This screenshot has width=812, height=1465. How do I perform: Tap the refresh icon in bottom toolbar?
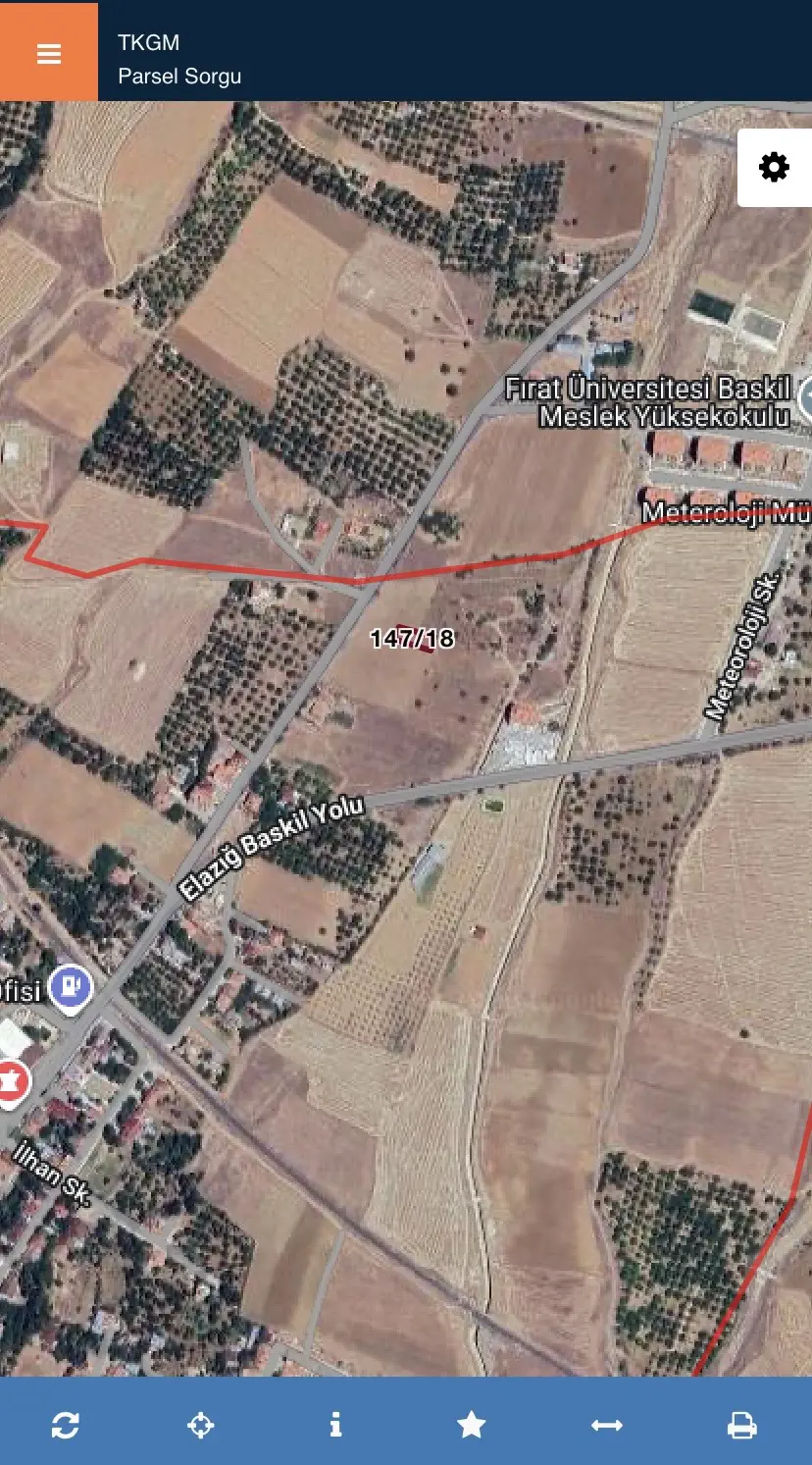[x=66, y=1425]
